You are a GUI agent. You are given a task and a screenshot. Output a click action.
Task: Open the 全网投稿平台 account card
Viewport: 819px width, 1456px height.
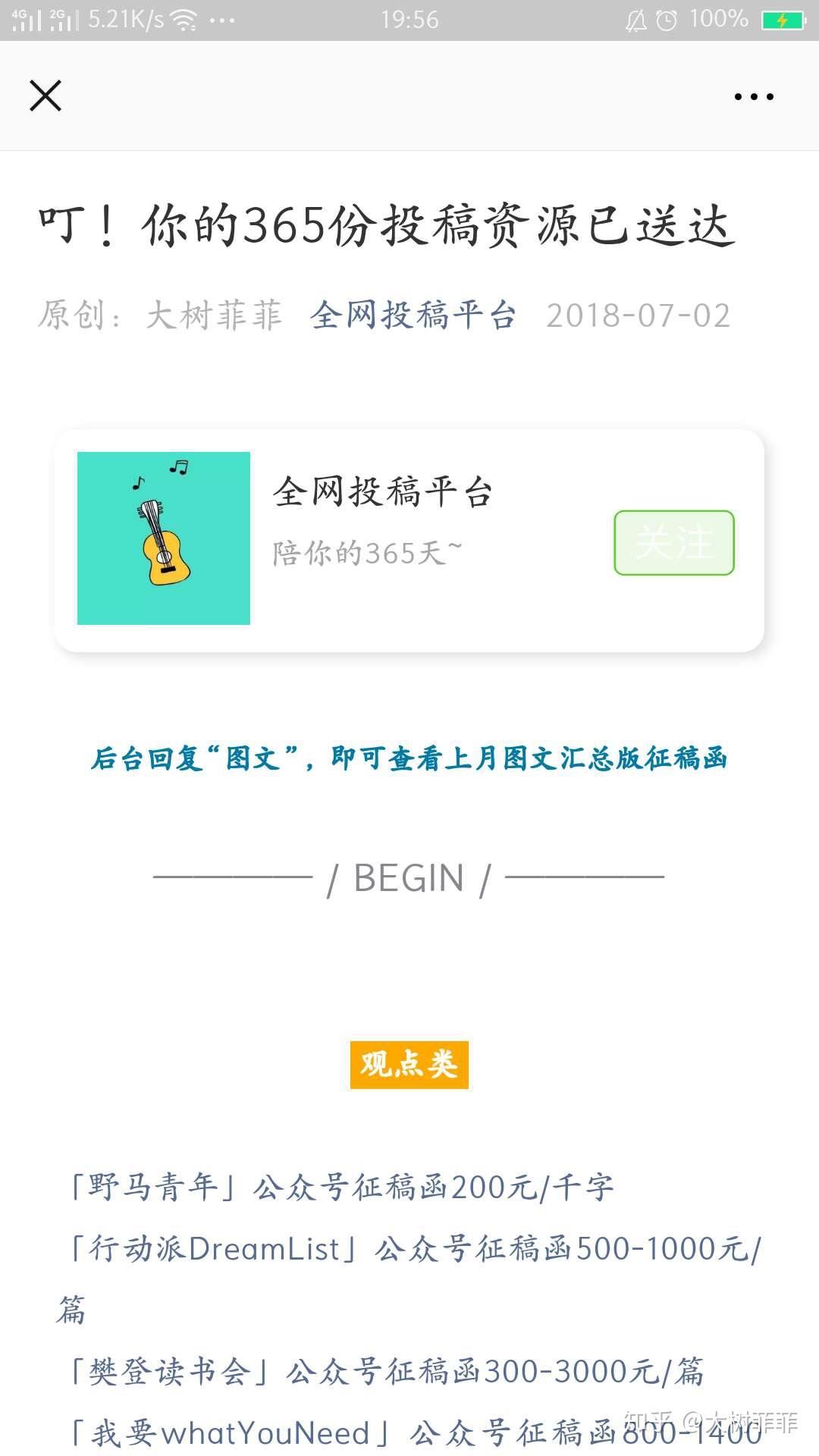click(383, 493)
